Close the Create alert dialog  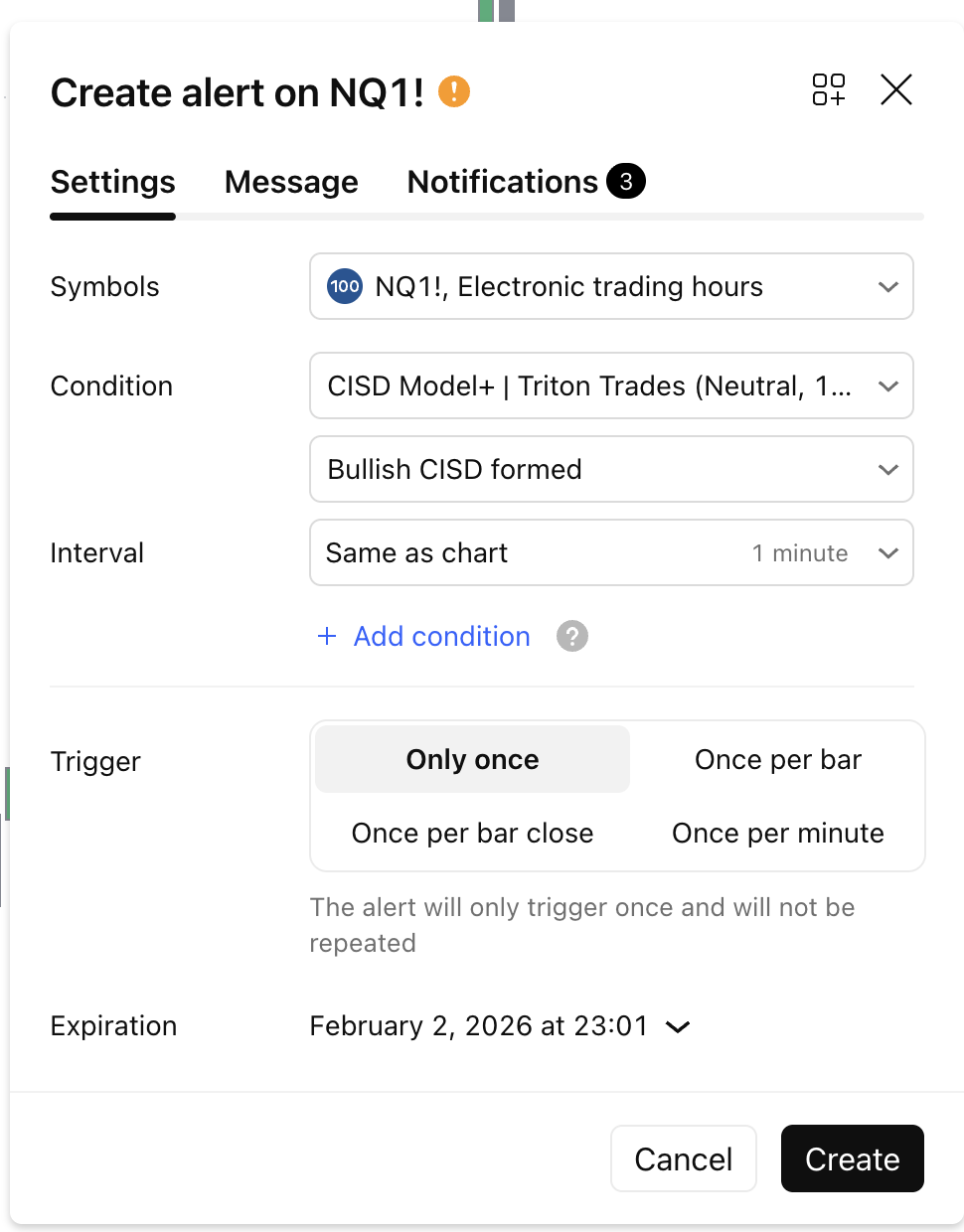[x=895, y=90]
